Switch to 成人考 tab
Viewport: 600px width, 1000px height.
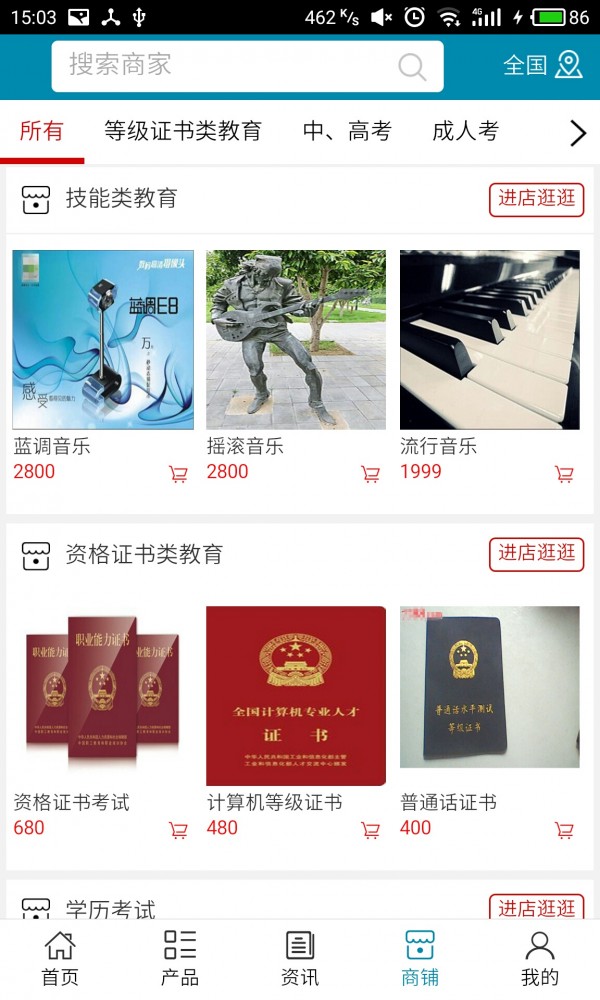[465, 131]
